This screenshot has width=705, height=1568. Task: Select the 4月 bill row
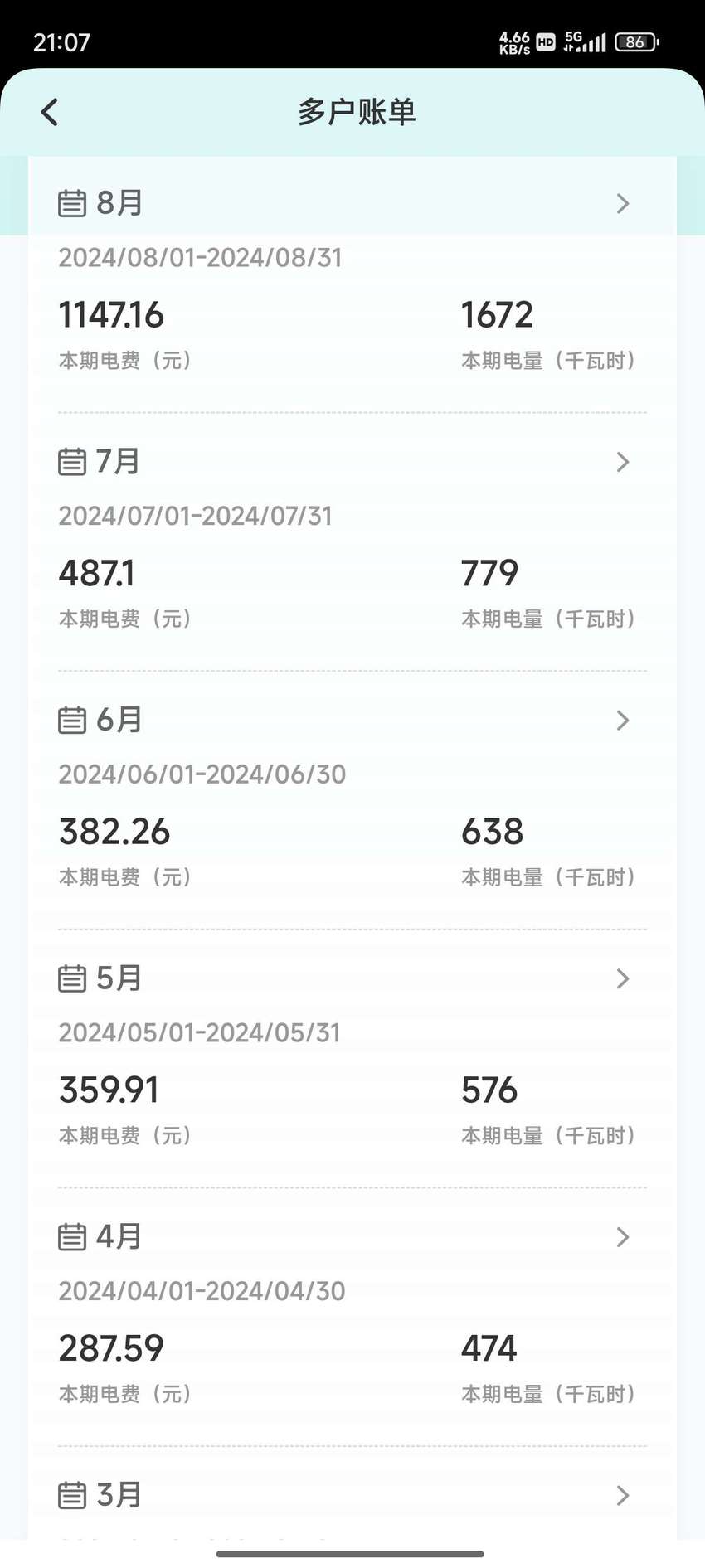pyautogui.click(x=352, y=1237)
